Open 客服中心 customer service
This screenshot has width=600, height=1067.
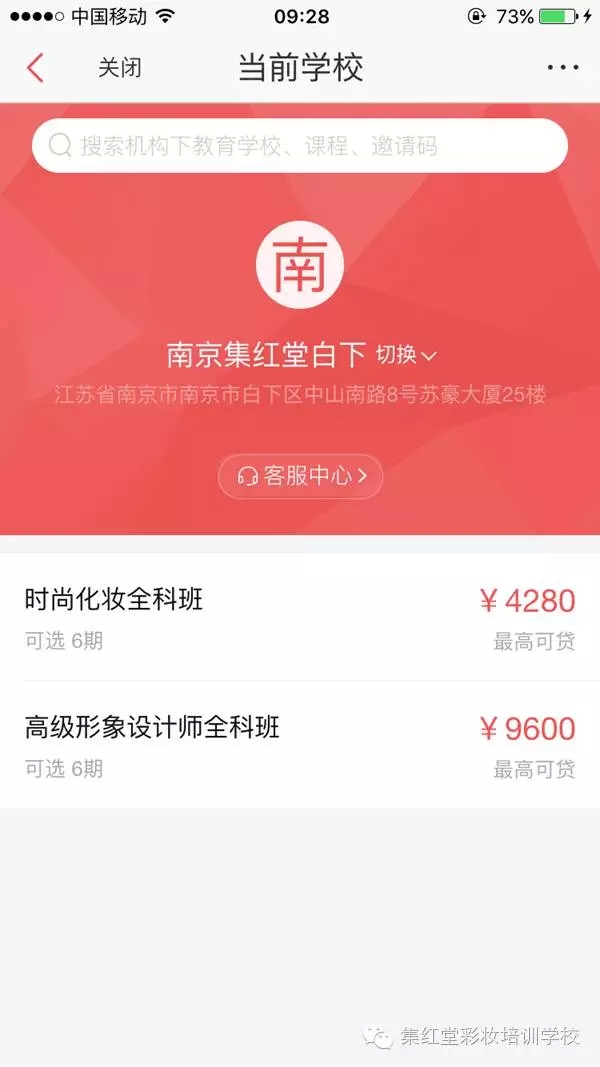pos(301,476)
